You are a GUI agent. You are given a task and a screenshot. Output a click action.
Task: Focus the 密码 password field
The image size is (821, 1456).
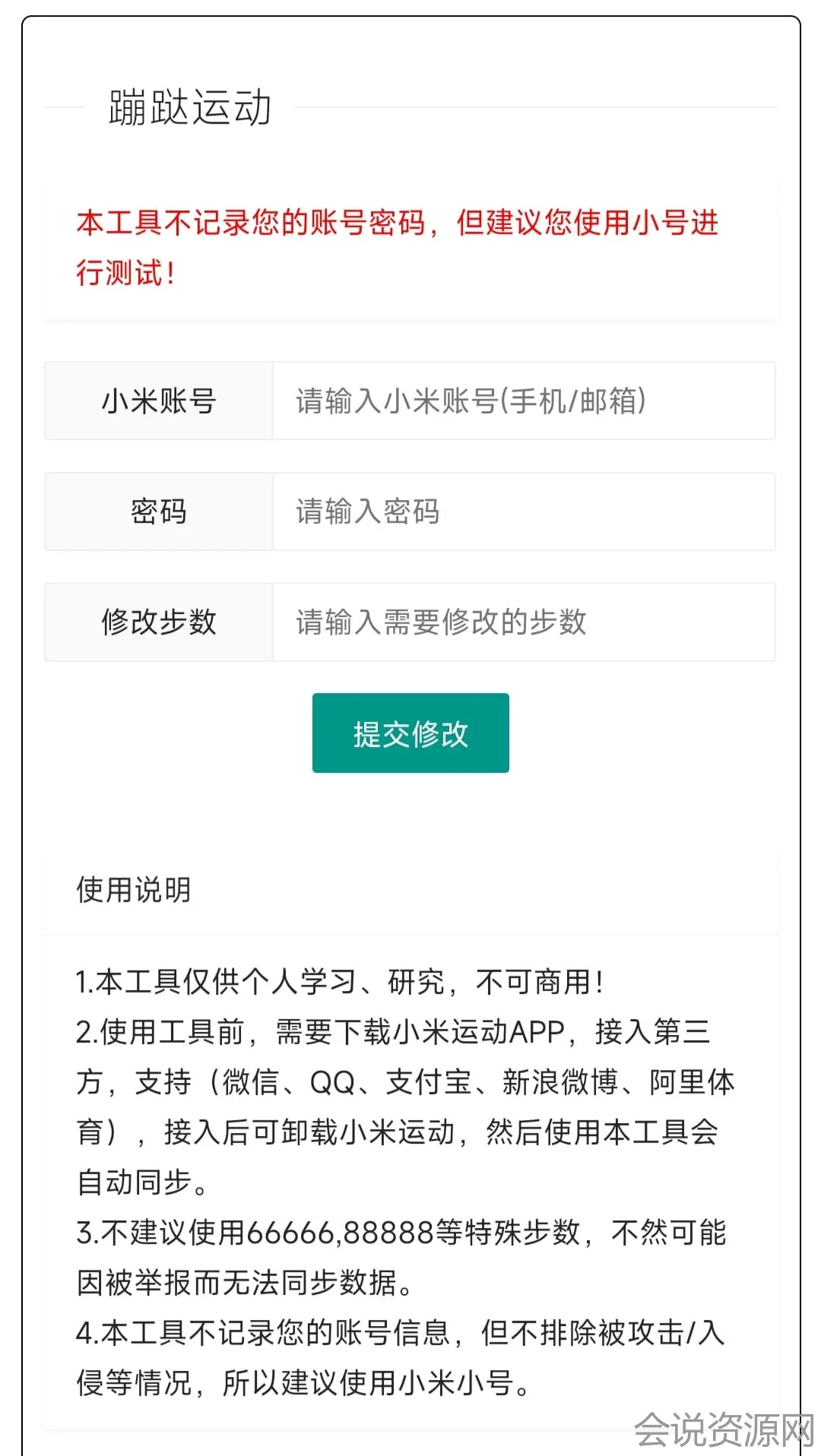tap(523, 511)
